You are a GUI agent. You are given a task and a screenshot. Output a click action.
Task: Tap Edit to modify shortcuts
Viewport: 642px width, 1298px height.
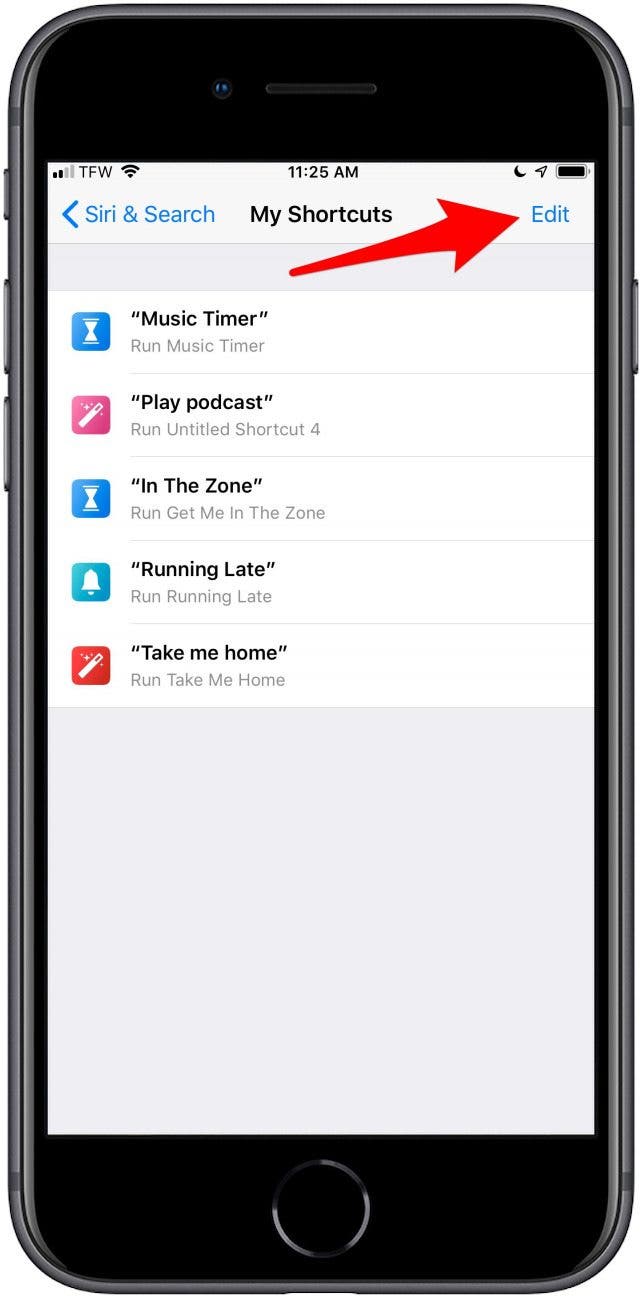click(549, 214)
